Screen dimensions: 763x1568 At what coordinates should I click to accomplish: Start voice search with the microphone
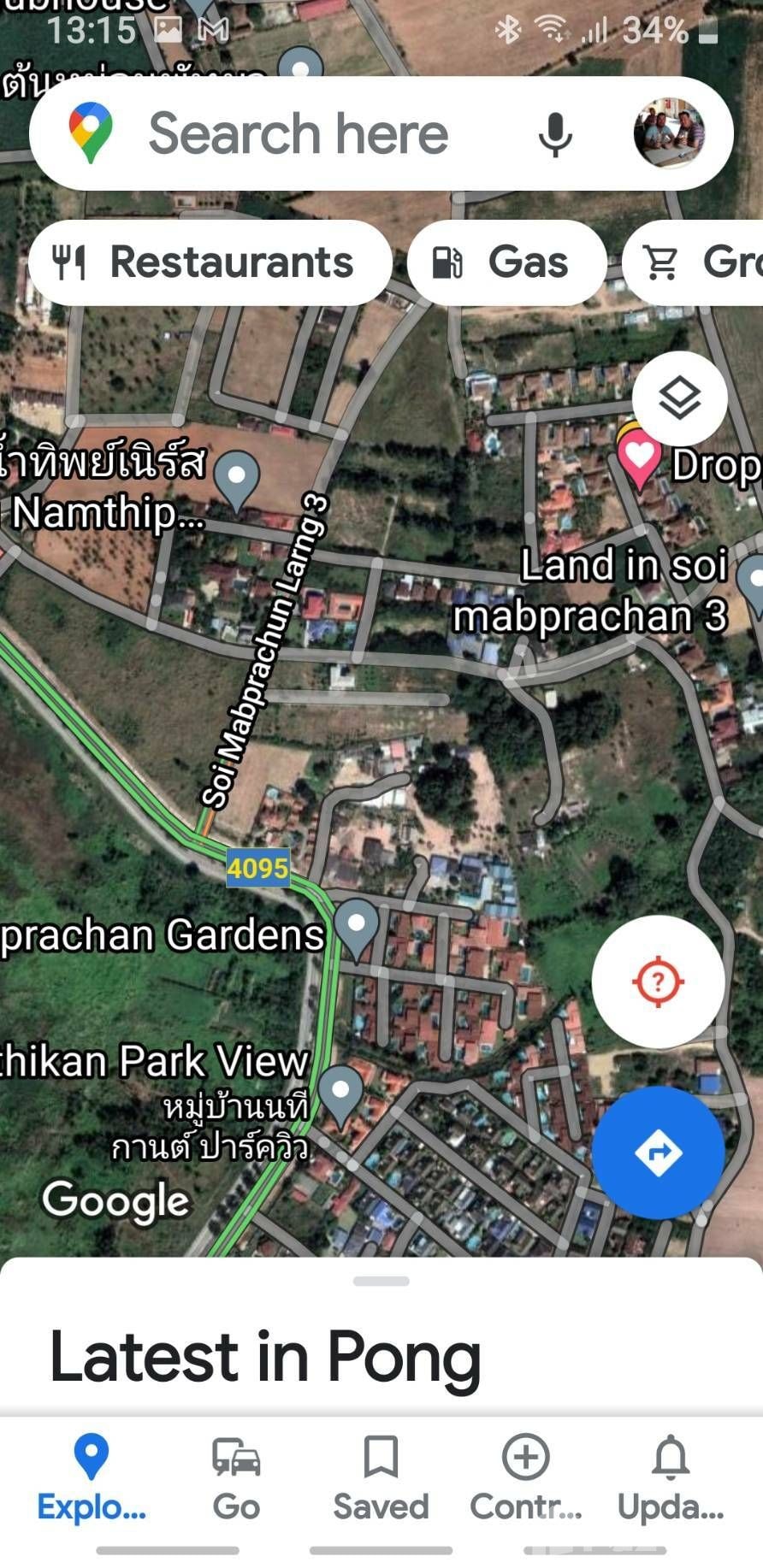coord(555,134)
